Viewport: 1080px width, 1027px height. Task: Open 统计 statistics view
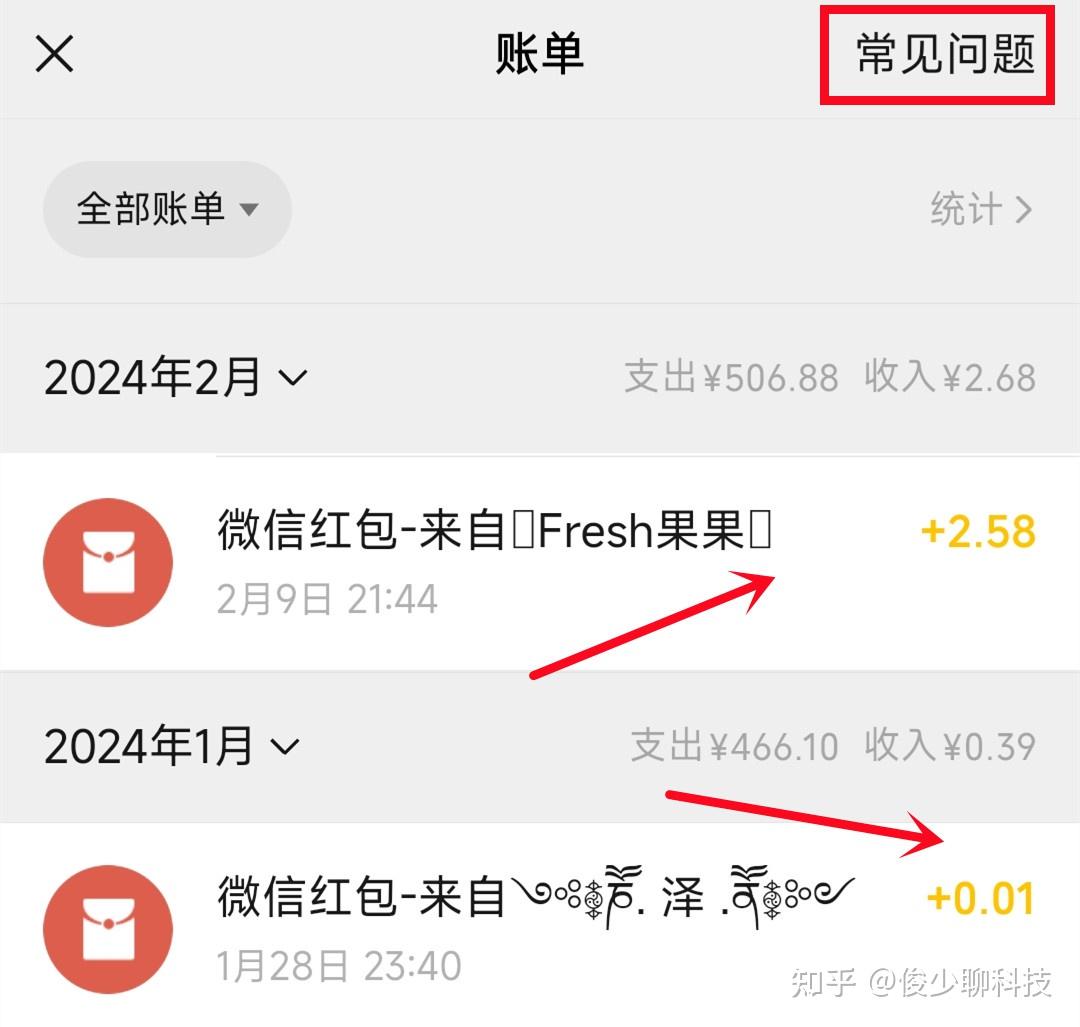click(980, 209)
